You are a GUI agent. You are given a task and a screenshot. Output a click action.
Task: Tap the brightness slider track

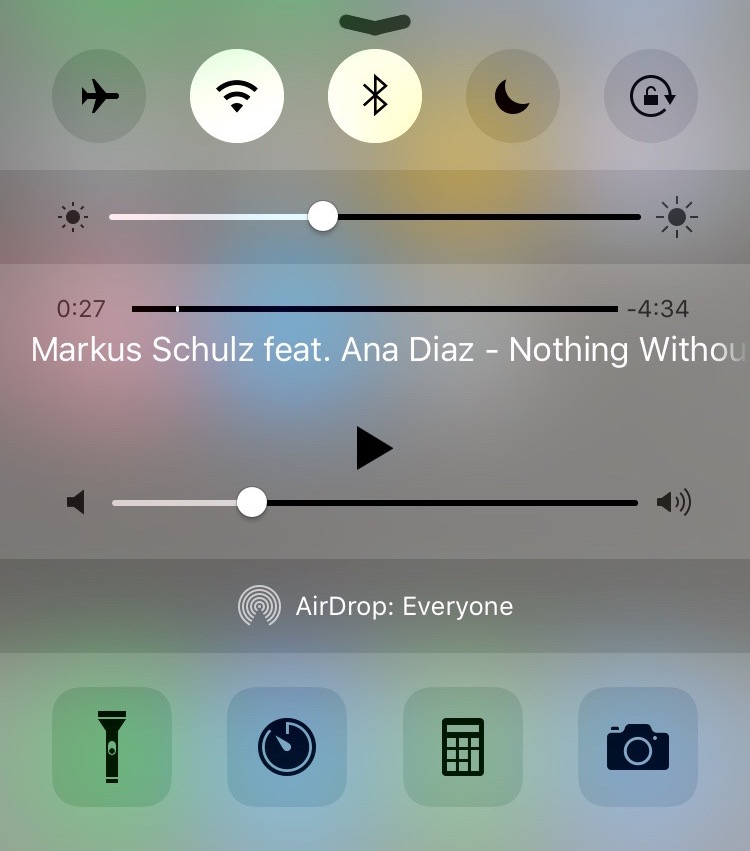click(x=480, y=217)
